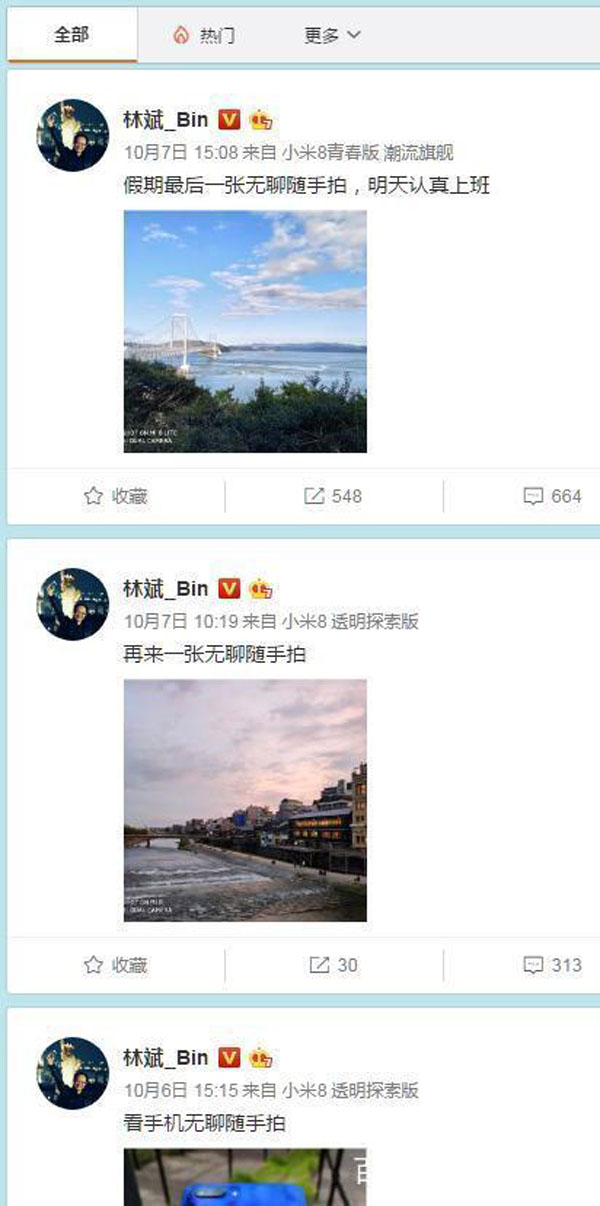Tap 小米8青春版 潮流旗舰 source link
This screenshot has height=1206, width=600.
coord(367,153)
